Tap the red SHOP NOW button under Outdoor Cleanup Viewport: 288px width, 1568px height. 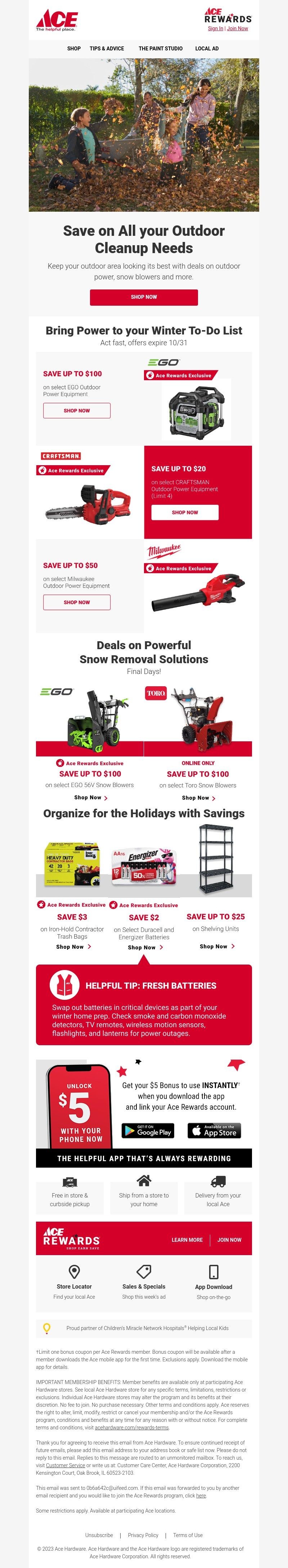(x=144, y=297)
